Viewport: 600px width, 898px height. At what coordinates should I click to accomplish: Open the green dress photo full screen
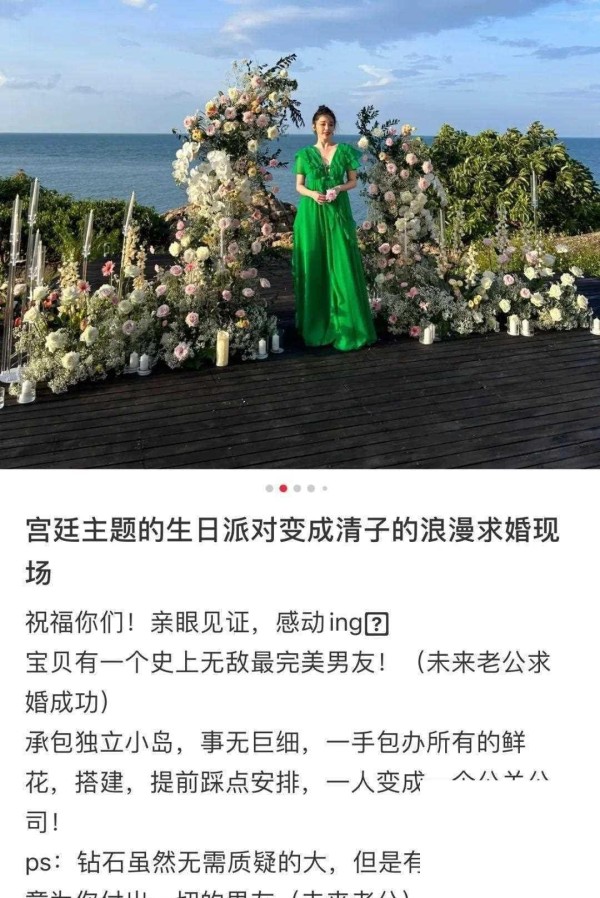(x=300, y=235)
